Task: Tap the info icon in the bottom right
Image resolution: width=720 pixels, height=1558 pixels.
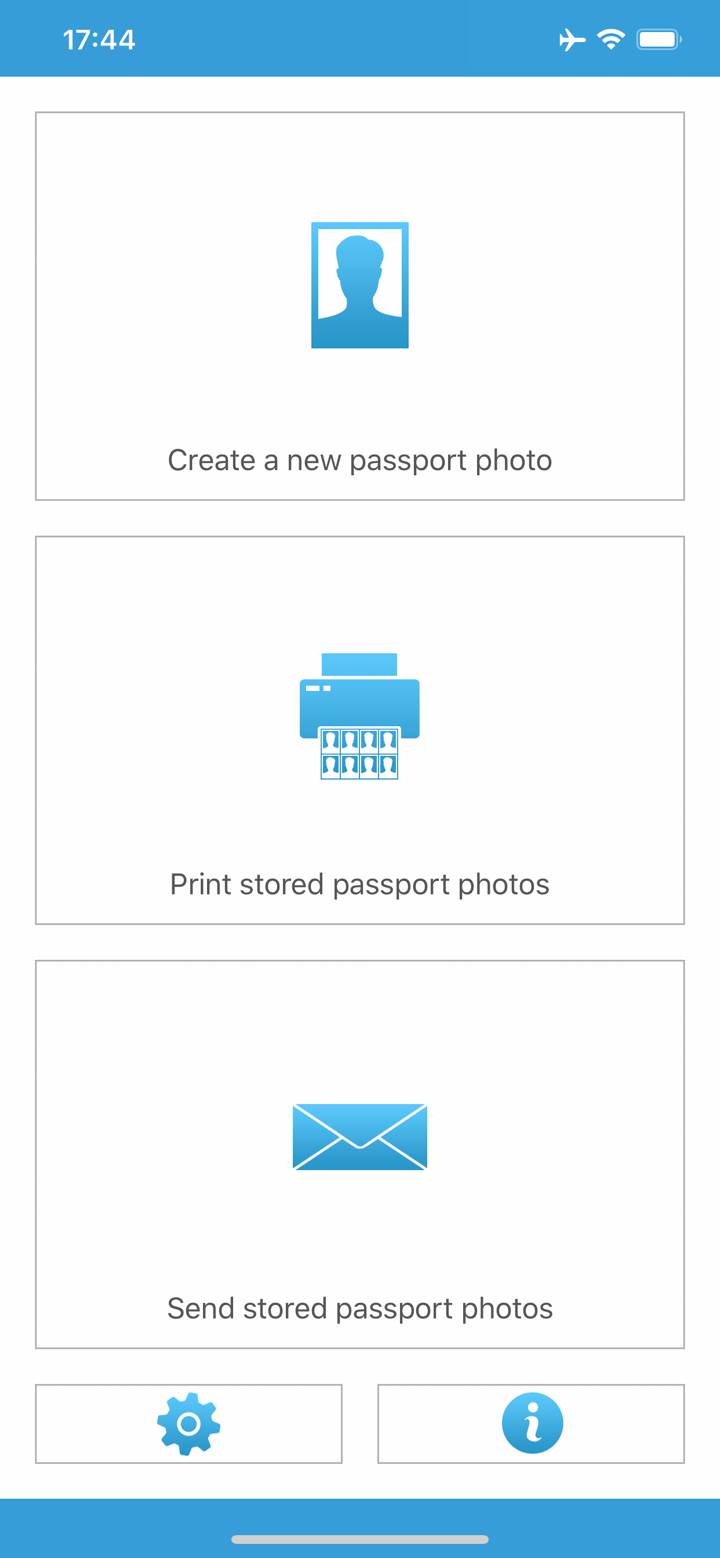Action: (x=531, y=1422)
